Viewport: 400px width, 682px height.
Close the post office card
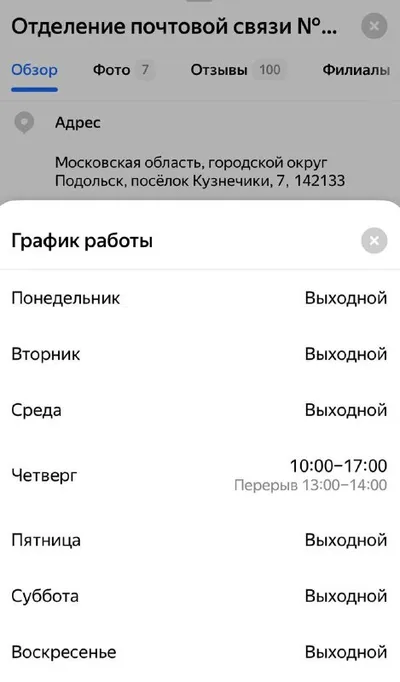374,26
